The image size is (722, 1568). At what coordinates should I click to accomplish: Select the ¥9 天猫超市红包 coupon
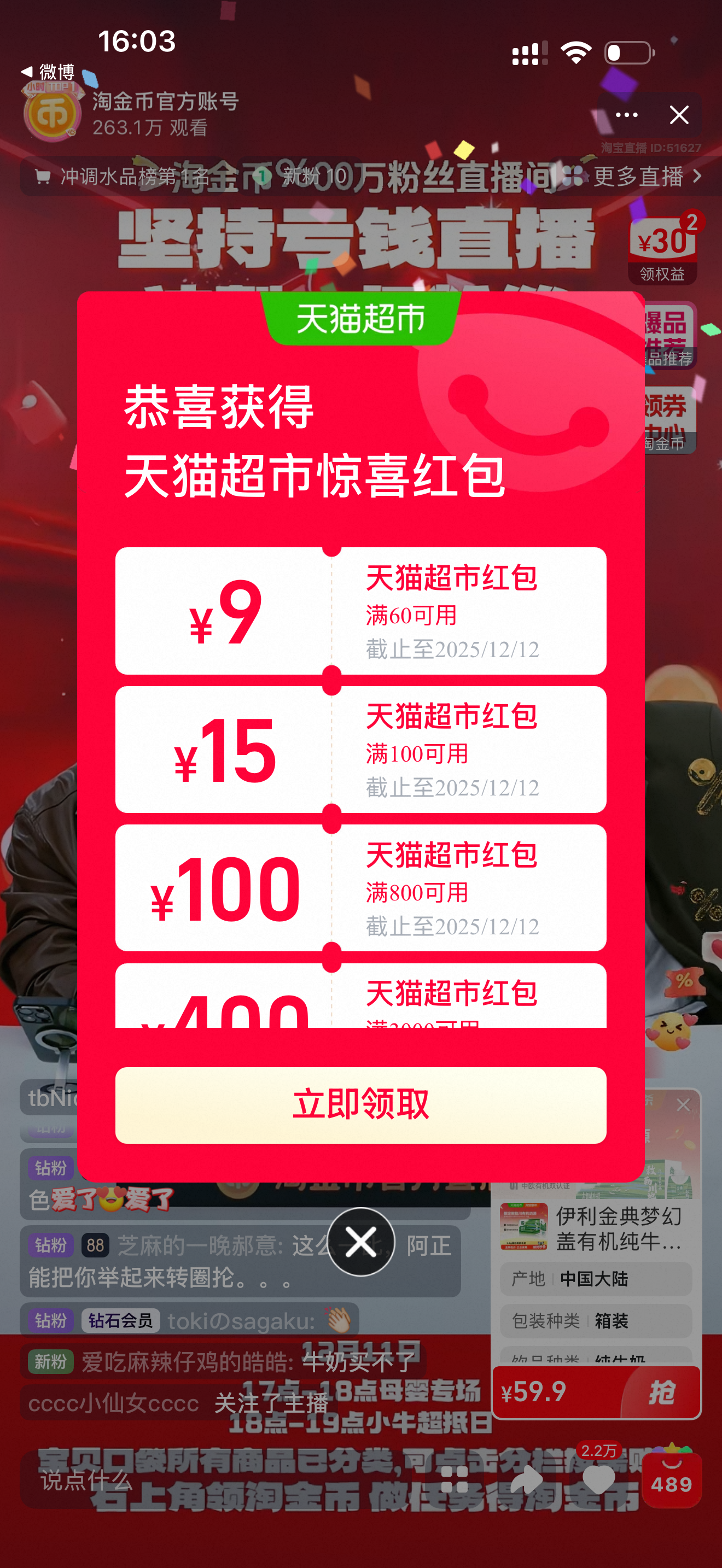pyautogui.click(x=360, y=611)
